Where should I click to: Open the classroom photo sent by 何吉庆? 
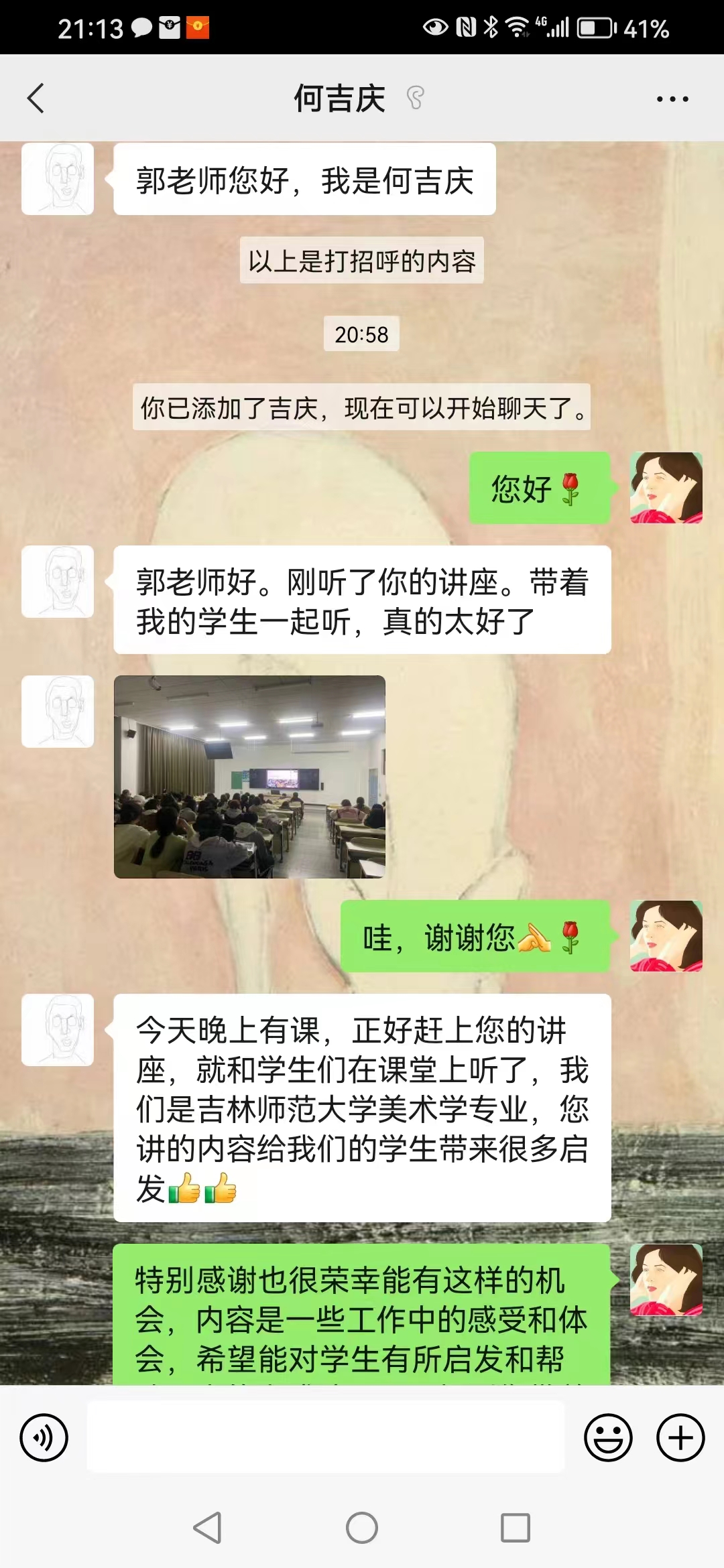click(249, 777)
